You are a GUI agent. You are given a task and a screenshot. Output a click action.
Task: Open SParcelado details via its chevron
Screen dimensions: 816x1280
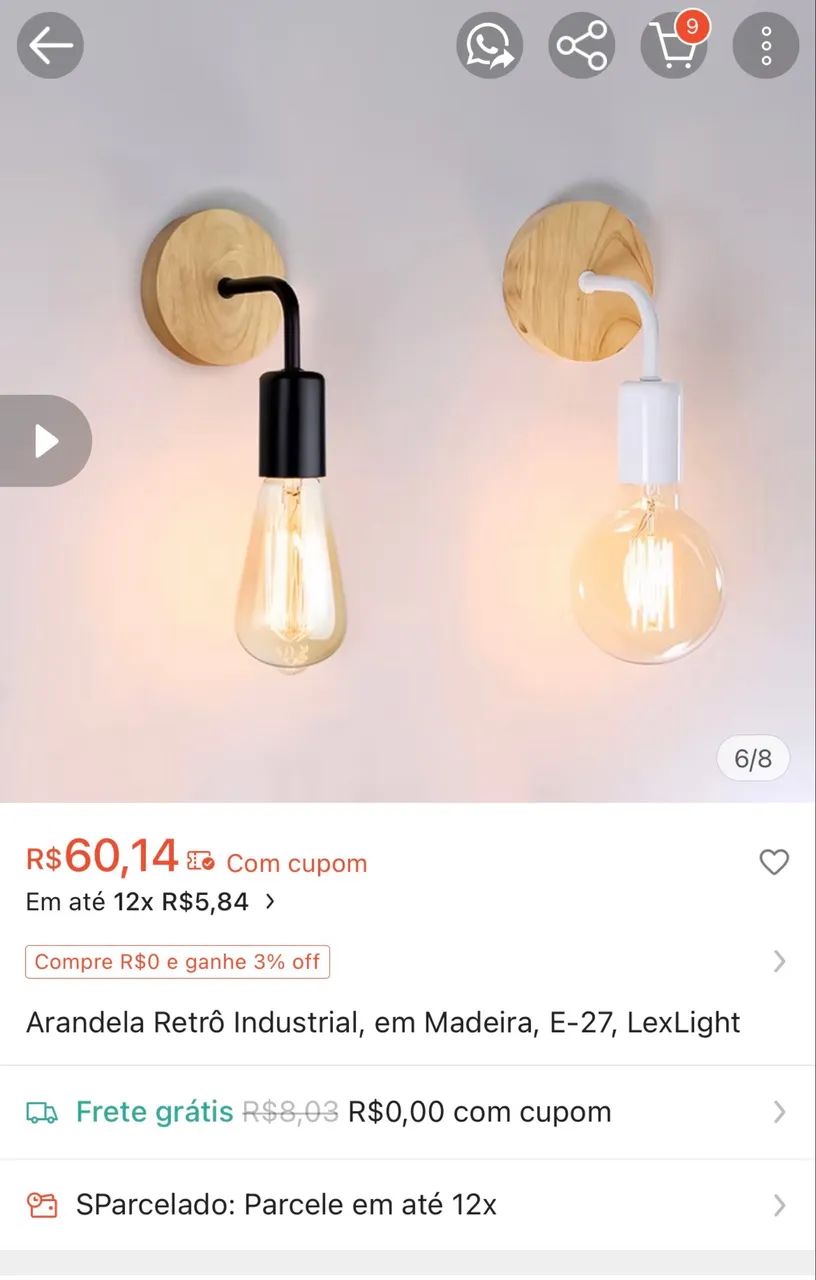click(779, 1204)
